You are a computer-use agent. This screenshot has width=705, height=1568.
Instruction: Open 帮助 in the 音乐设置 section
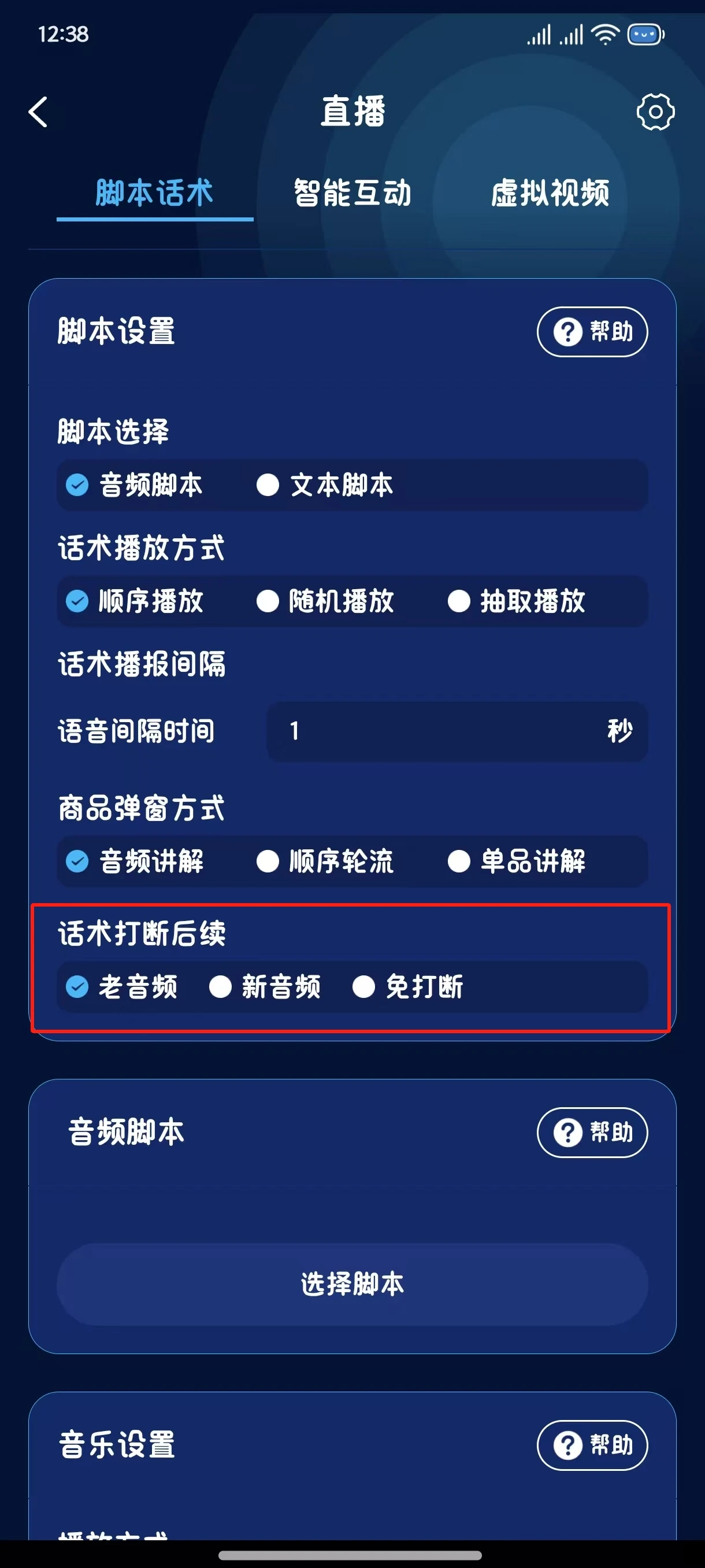tap(592, 1445)
